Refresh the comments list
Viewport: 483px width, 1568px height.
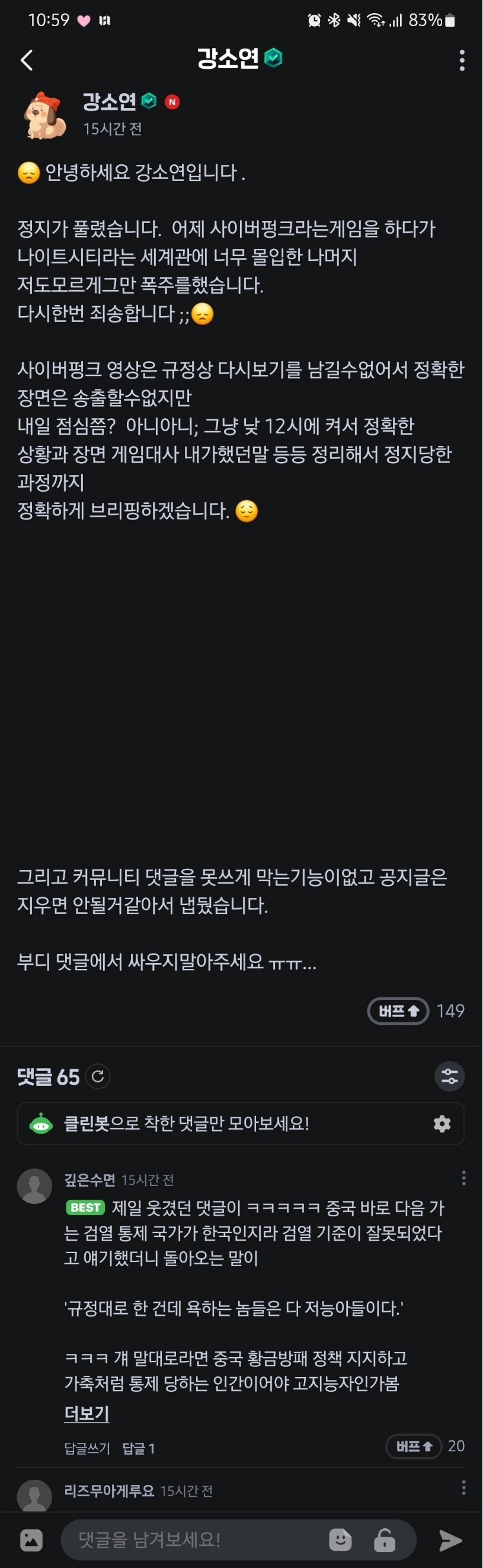98,1077
